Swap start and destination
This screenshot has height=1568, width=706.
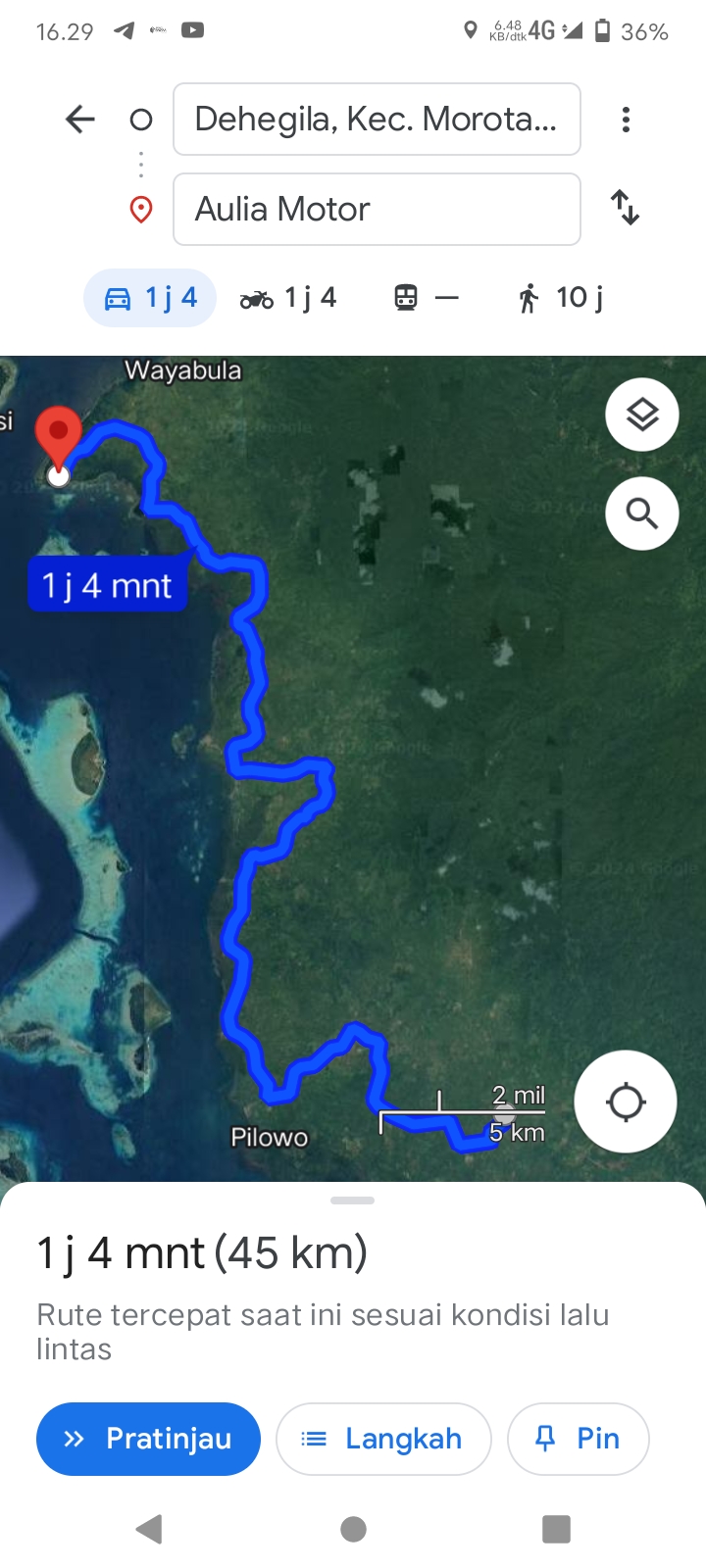click(x=625, y=208)
